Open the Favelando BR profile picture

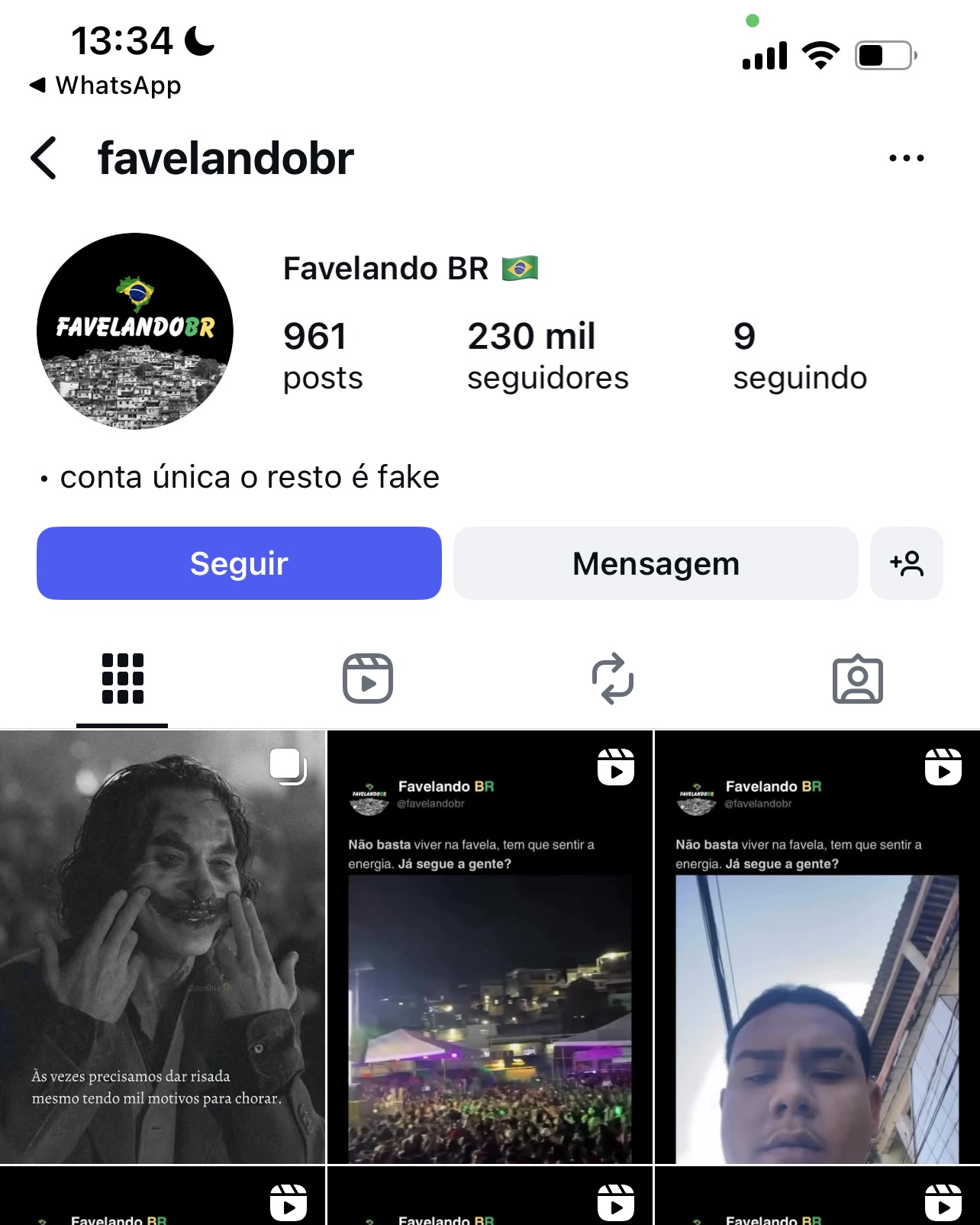(x=135, y=330)
